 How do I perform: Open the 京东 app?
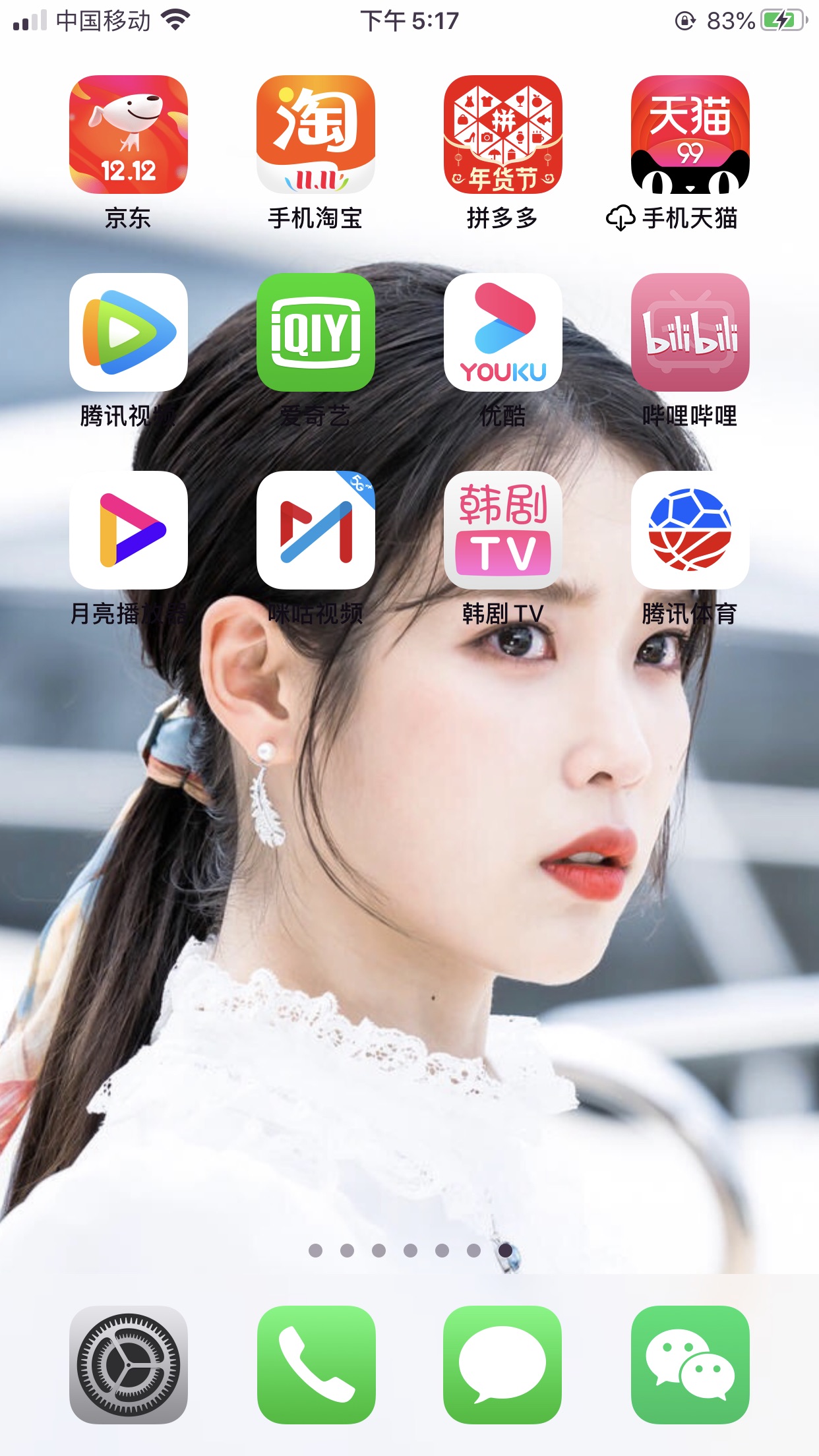[129, 135]
